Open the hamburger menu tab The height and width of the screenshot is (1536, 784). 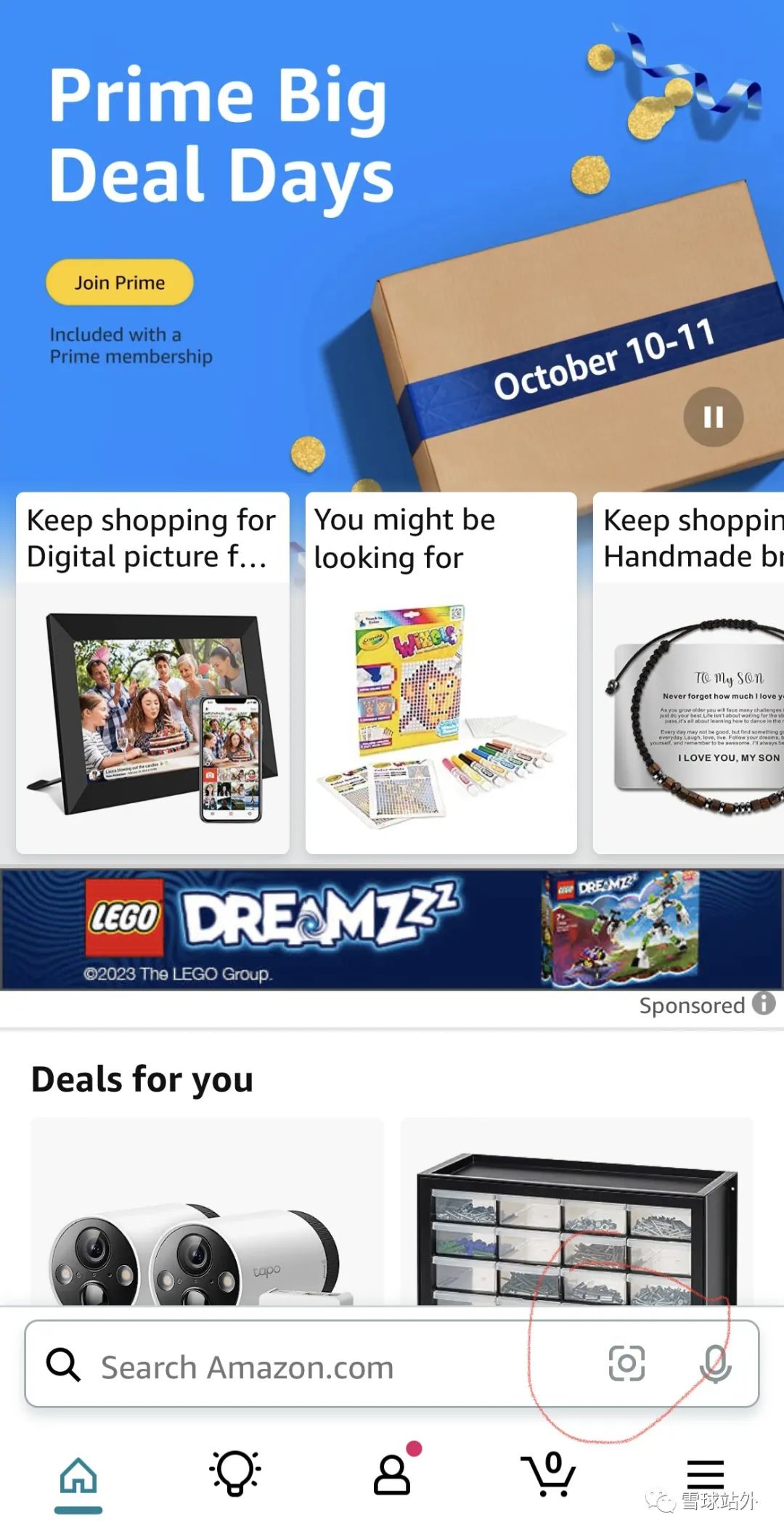tap(705, 1474)
